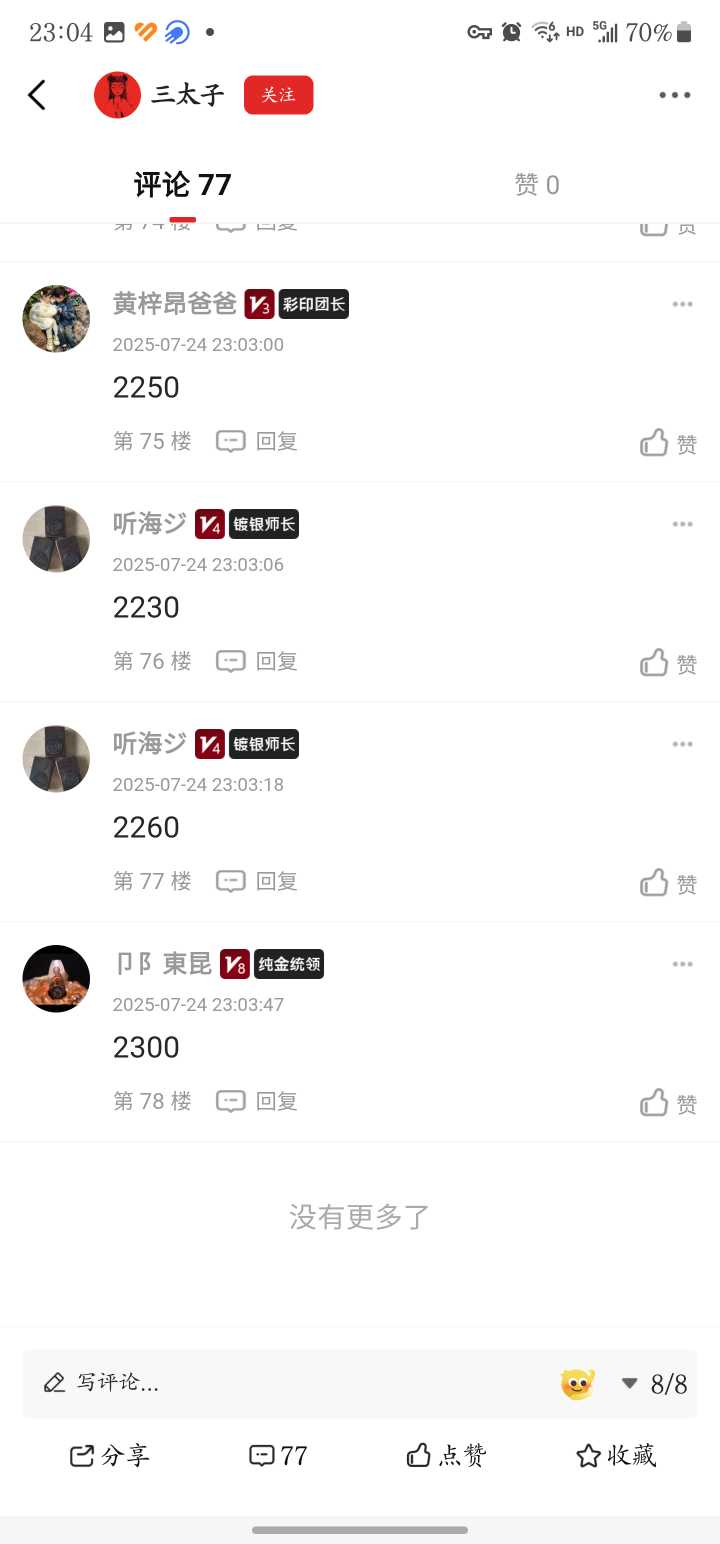This screenshot has height=1544, width=720.
Task: Open the emoji picker in comment box
Action: (x=577, y=1384)
